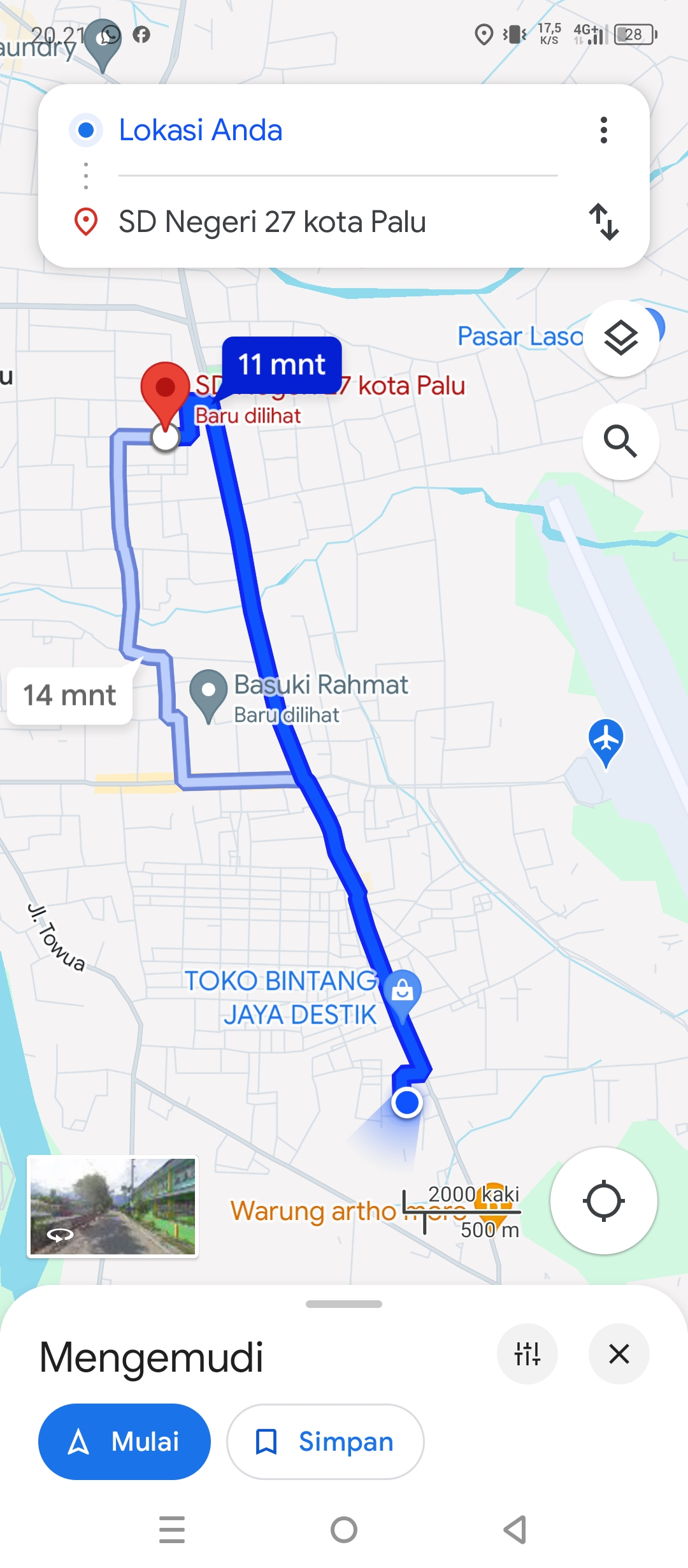Search along the route
Image resolution: width=688 pixels, height=1568 pixels.
point(621,441)
